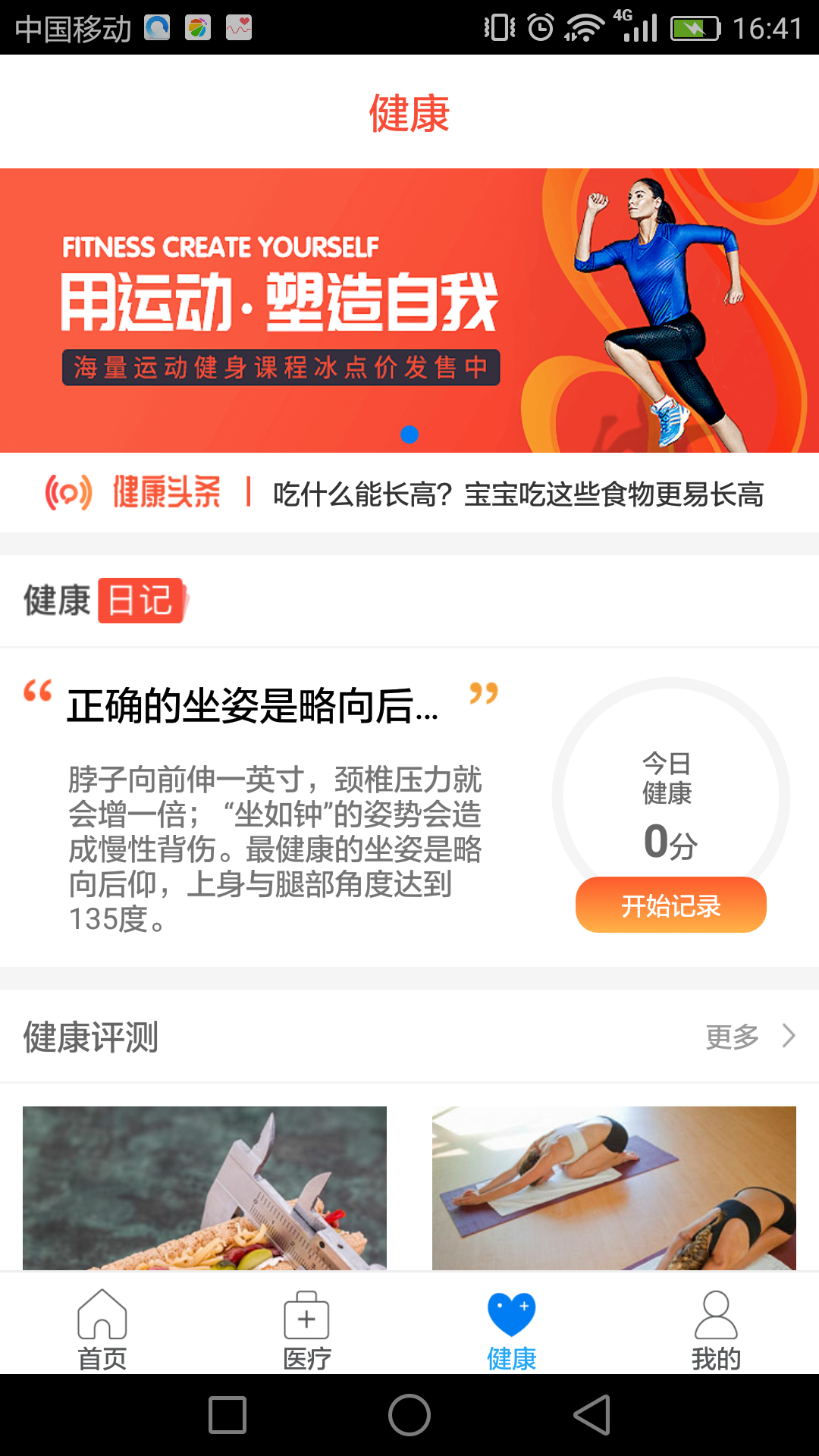819x1456 pixels.
Task: Open the food caliper assessment card
Action: pos(205,1188)
